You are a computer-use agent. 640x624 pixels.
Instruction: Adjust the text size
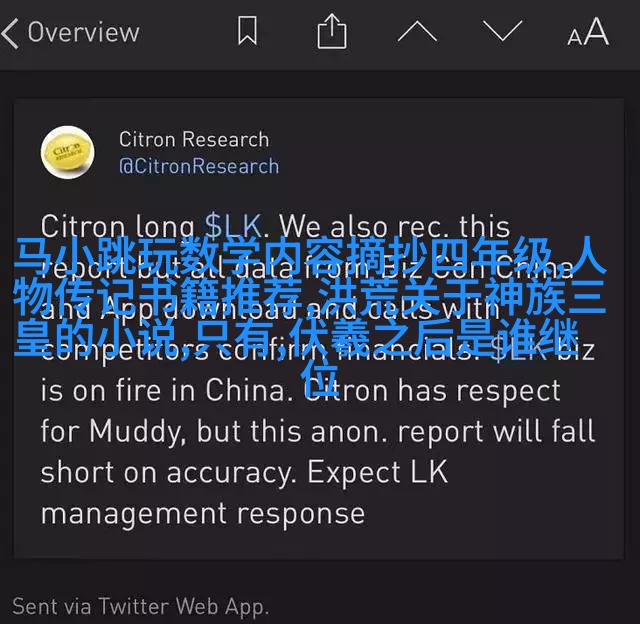point(587,33)
